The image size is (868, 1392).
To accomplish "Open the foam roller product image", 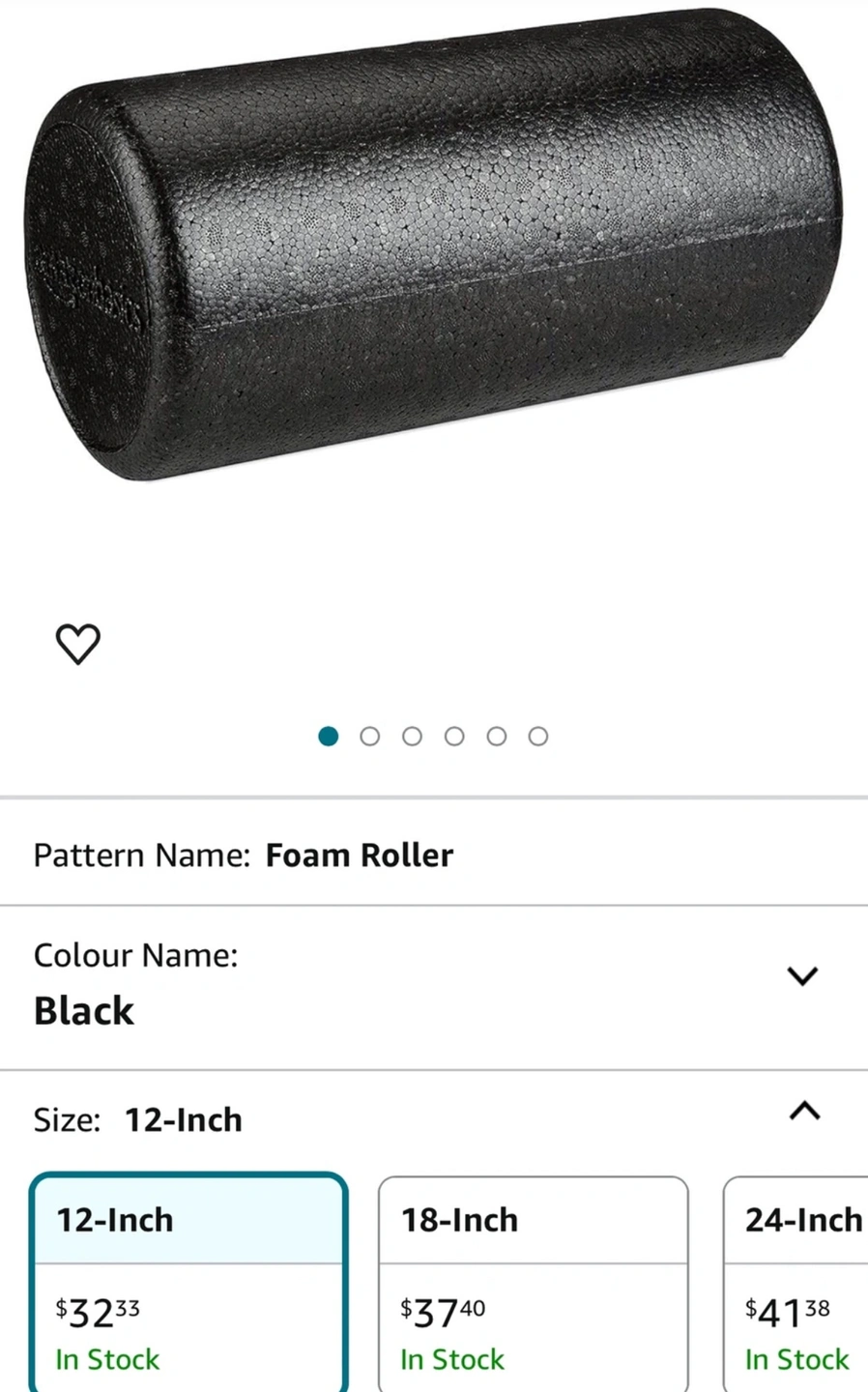I will 434,251.
